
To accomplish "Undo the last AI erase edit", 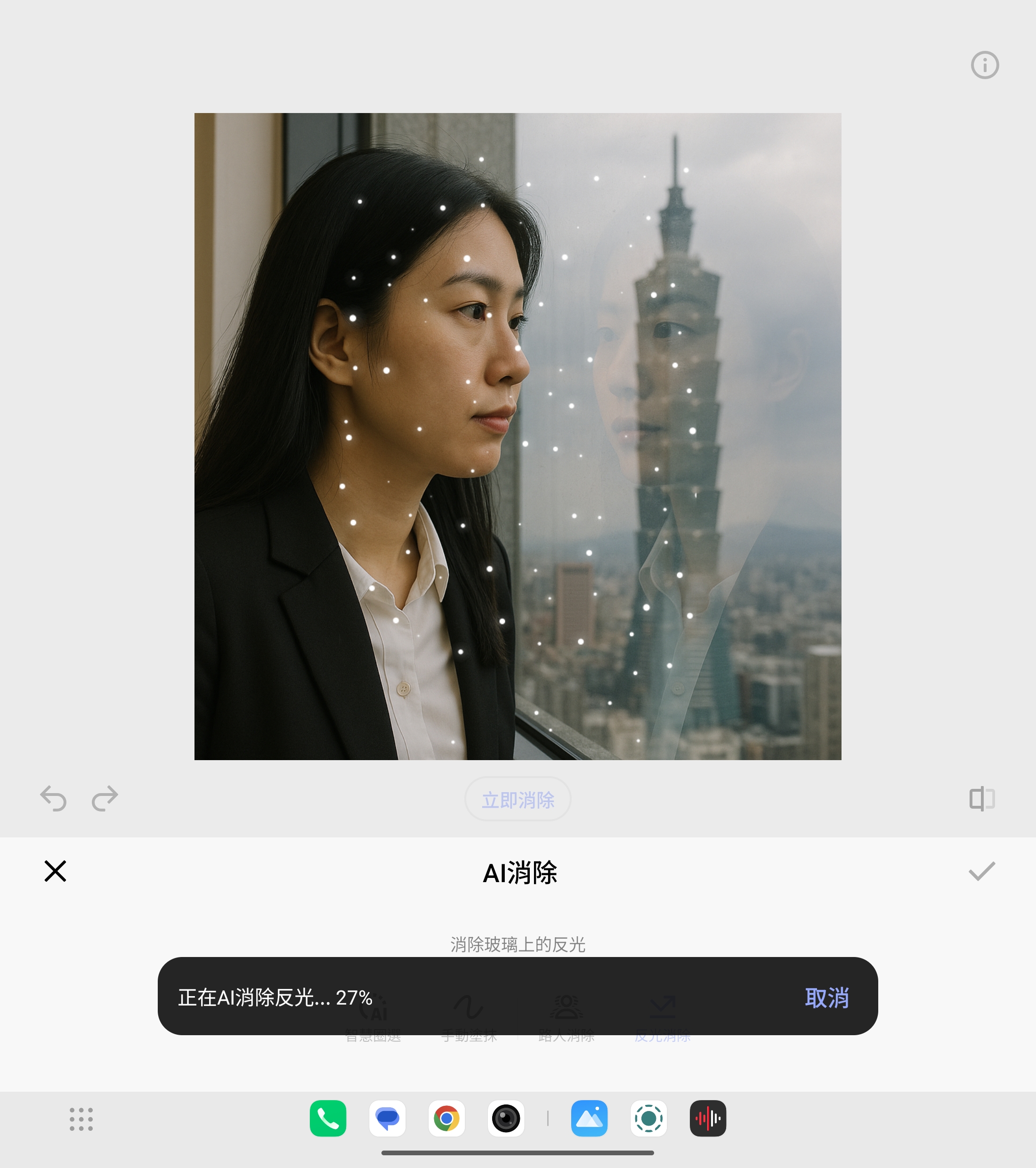I will click(53, 798).
